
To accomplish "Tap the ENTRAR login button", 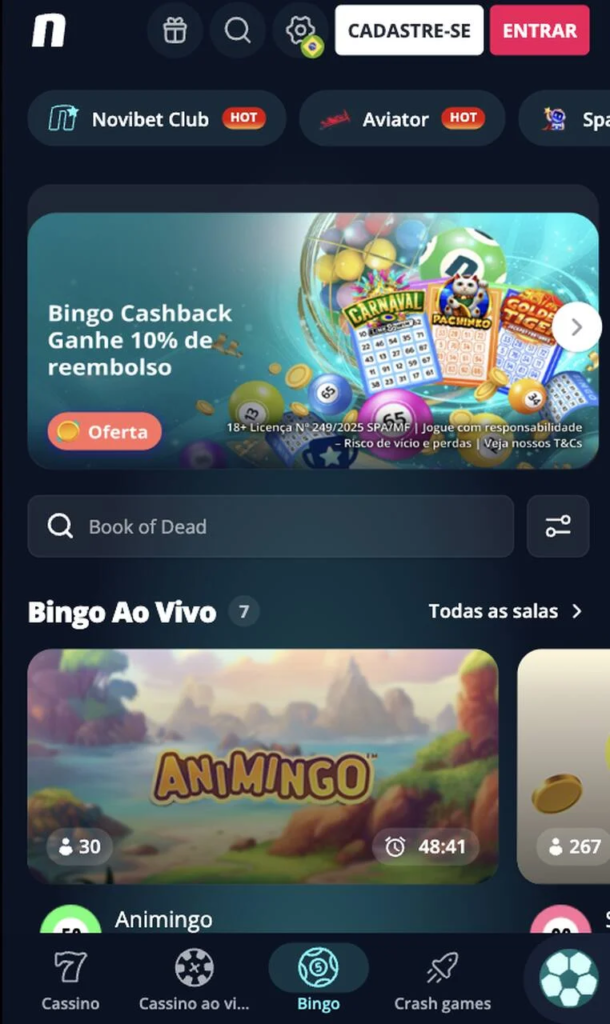I will (x=539, y=31).
